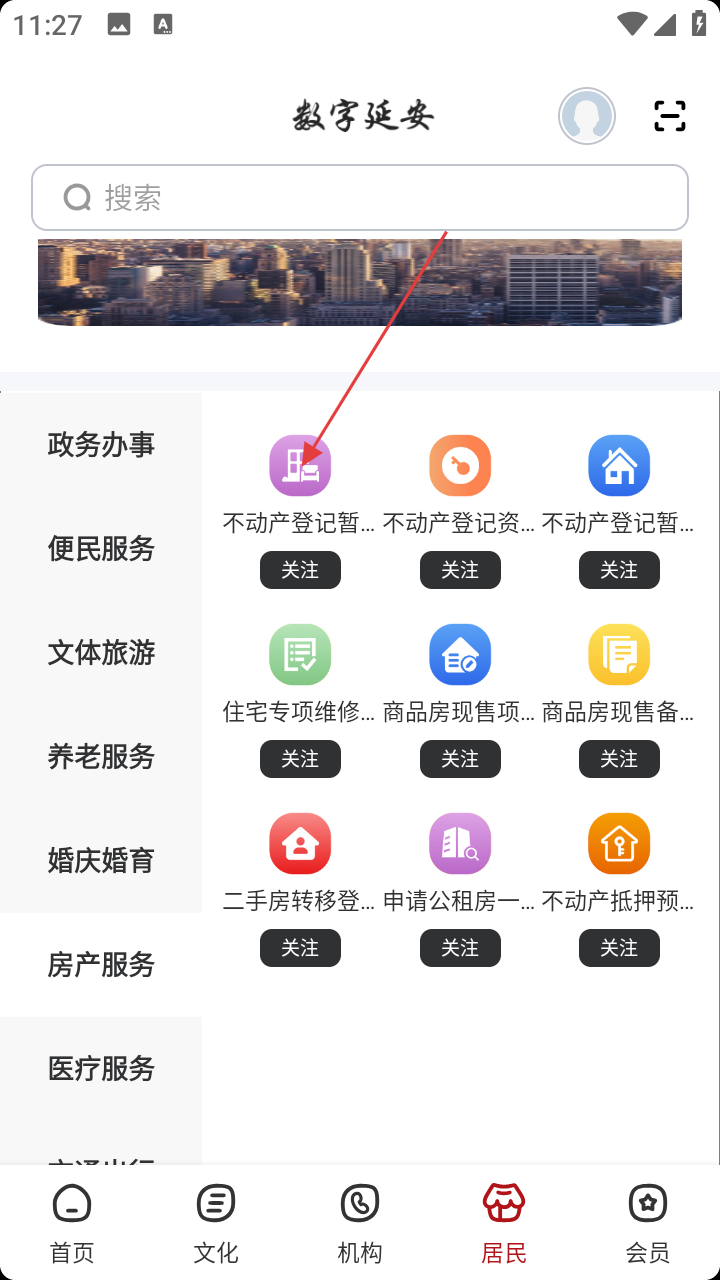The width and height of the screenshot is (720, 1280).
Task: Follow 商品房现售备 service
Action: pyautogui.click(x=619, y=759)
